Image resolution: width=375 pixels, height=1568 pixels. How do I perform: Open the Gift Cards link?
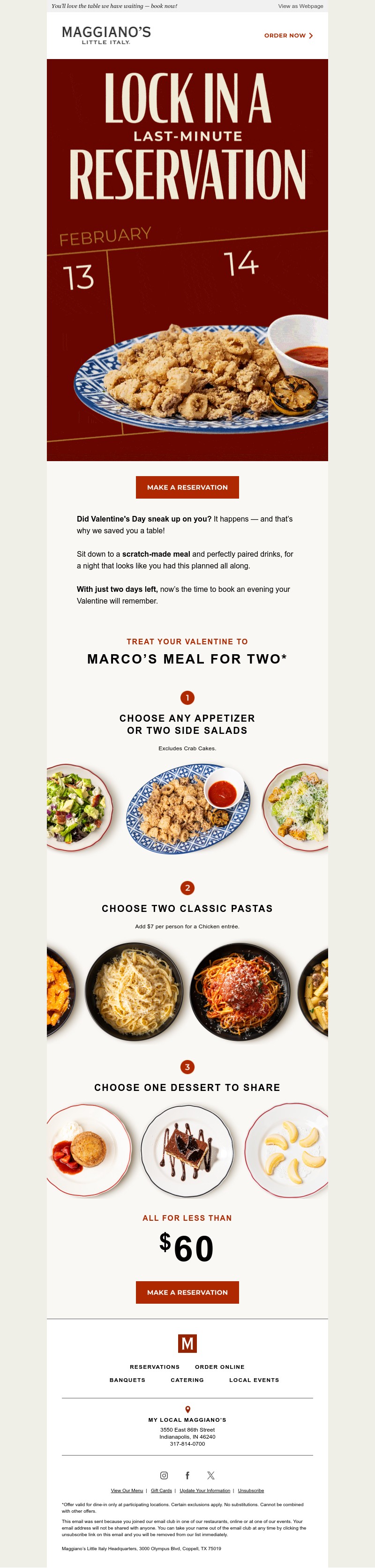[161, 1490]
